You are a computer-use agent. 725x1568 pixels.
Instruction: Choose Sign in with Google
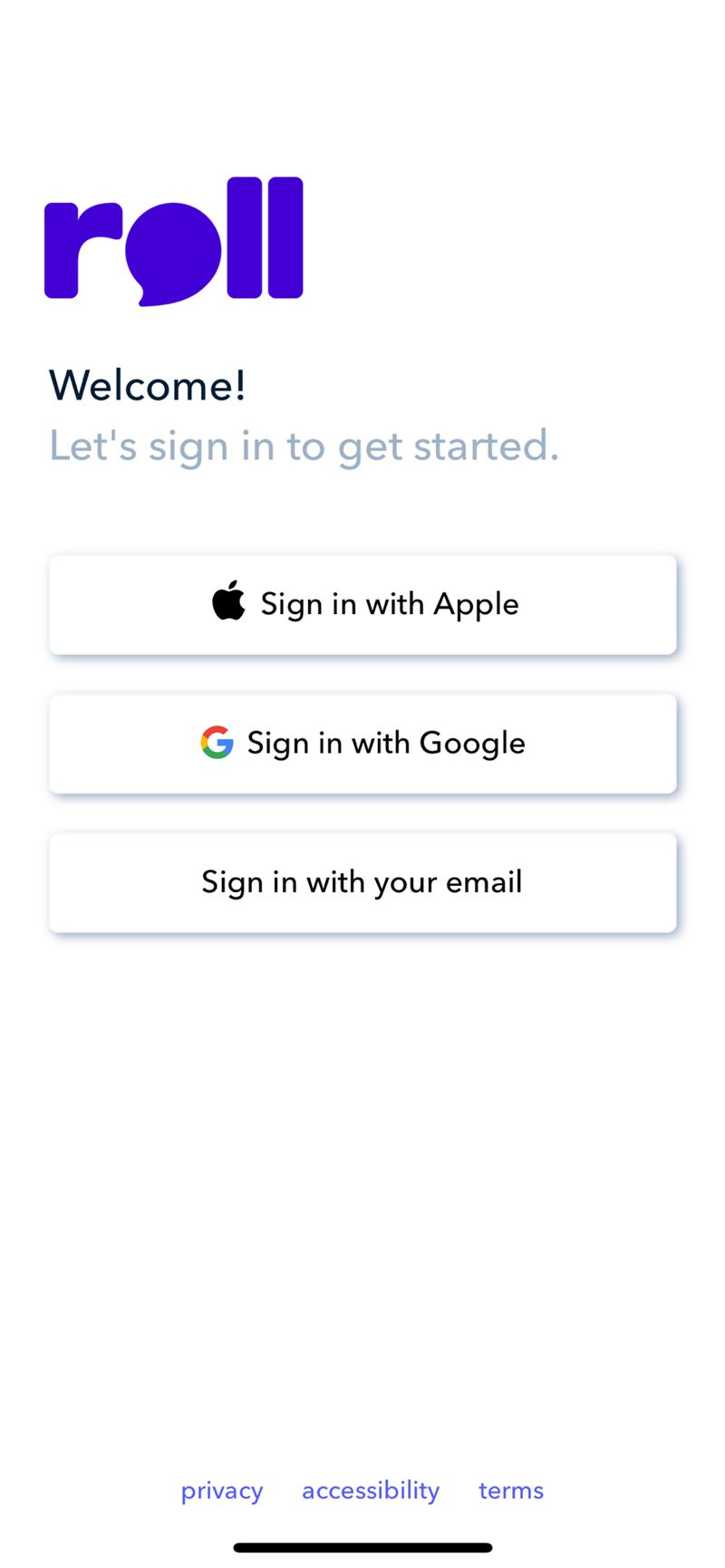tap(362, 744)
